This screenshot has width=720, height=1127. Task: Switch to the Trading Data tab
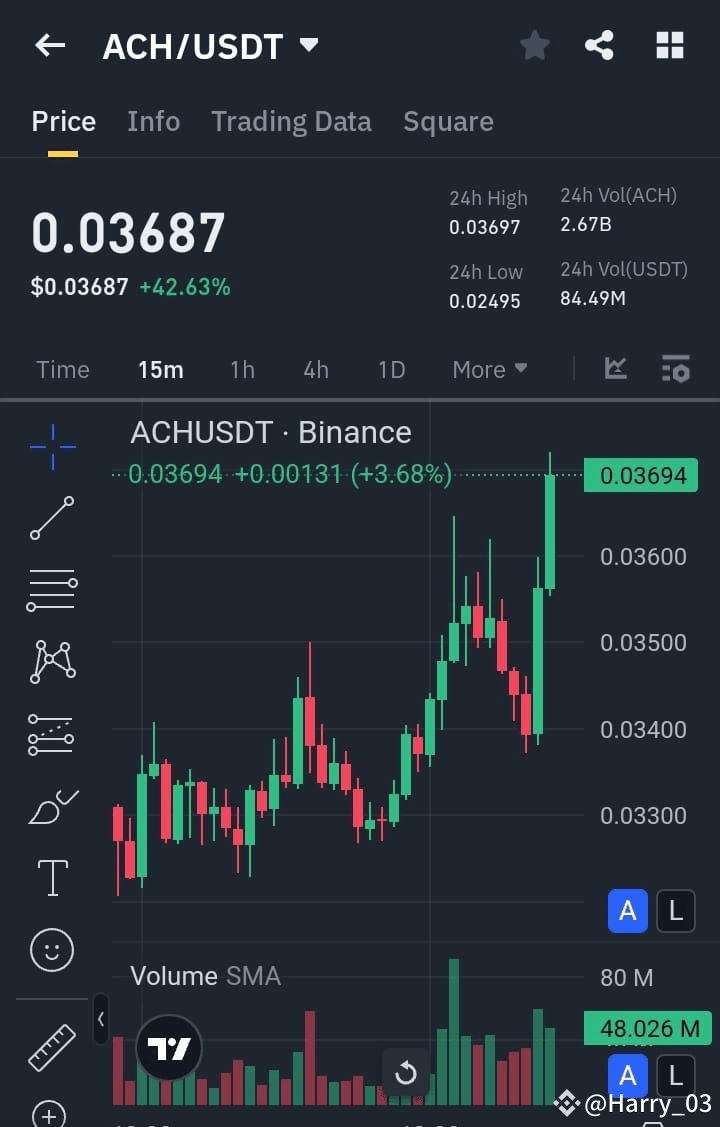[291, 121]
